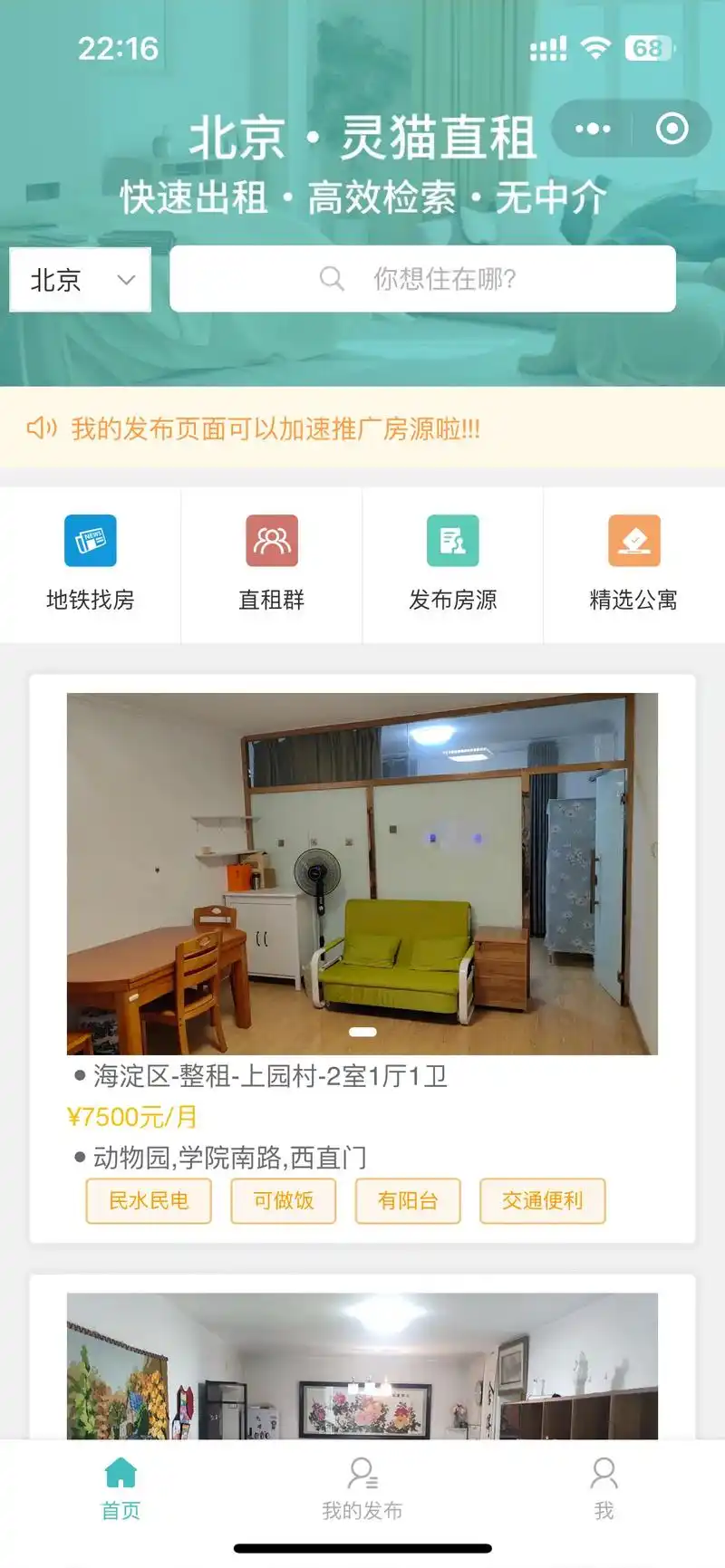Open the 地铁找房 subway search feature
725x1568 pixels.
[91, 566]
